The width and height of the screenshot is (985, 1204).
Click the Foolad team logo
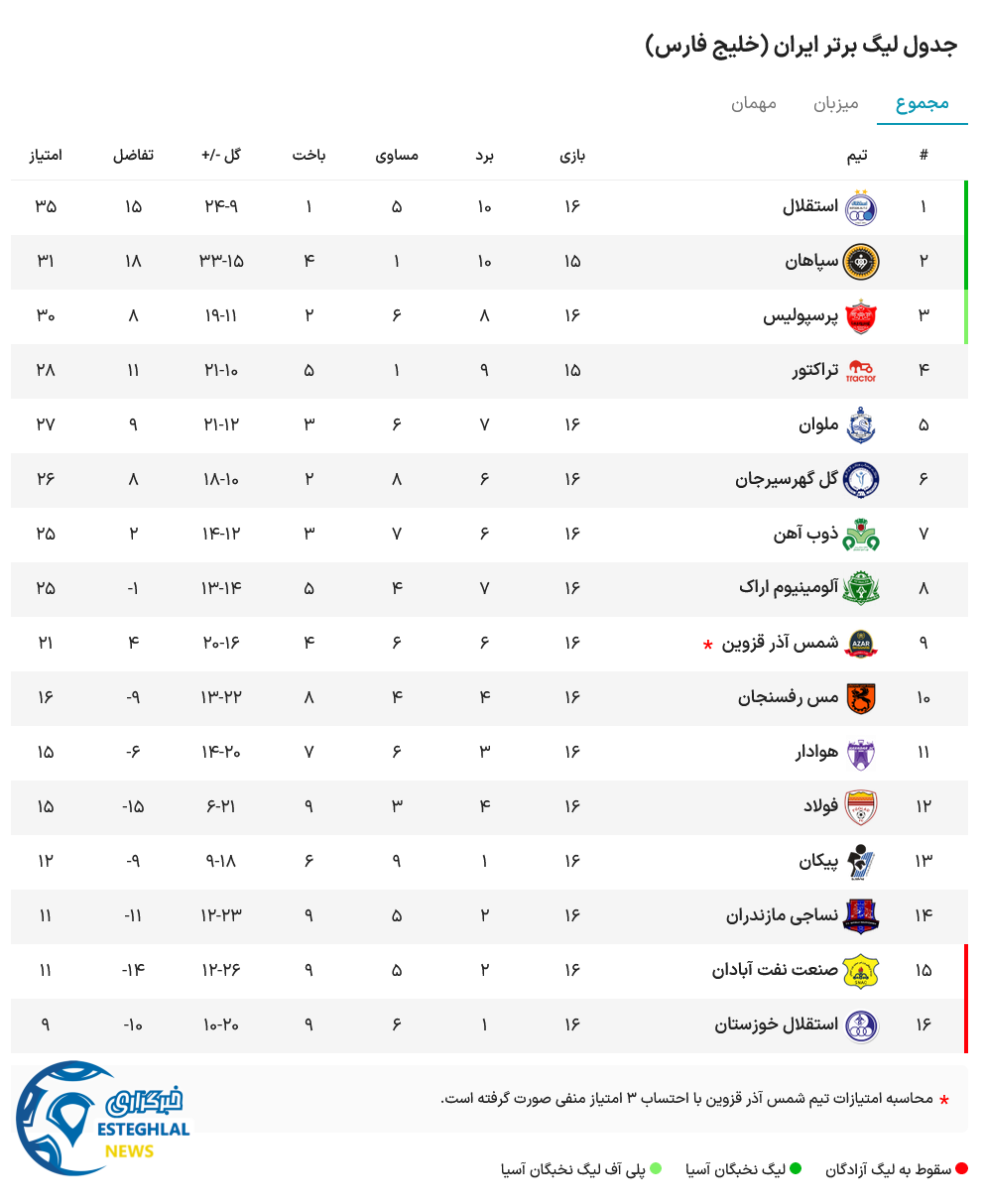point(859,806)
